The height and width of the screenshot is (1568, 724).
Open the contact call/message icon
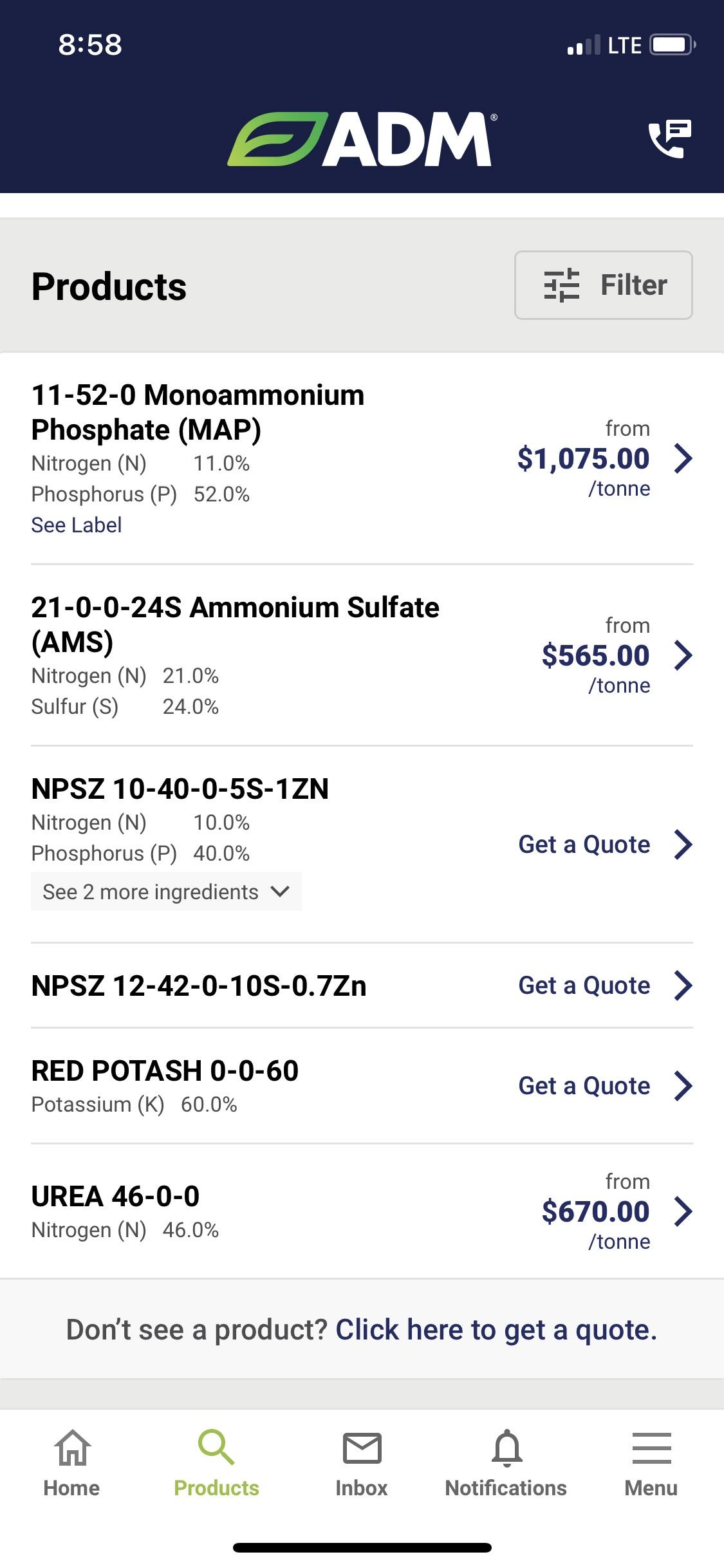coord(669,138)
